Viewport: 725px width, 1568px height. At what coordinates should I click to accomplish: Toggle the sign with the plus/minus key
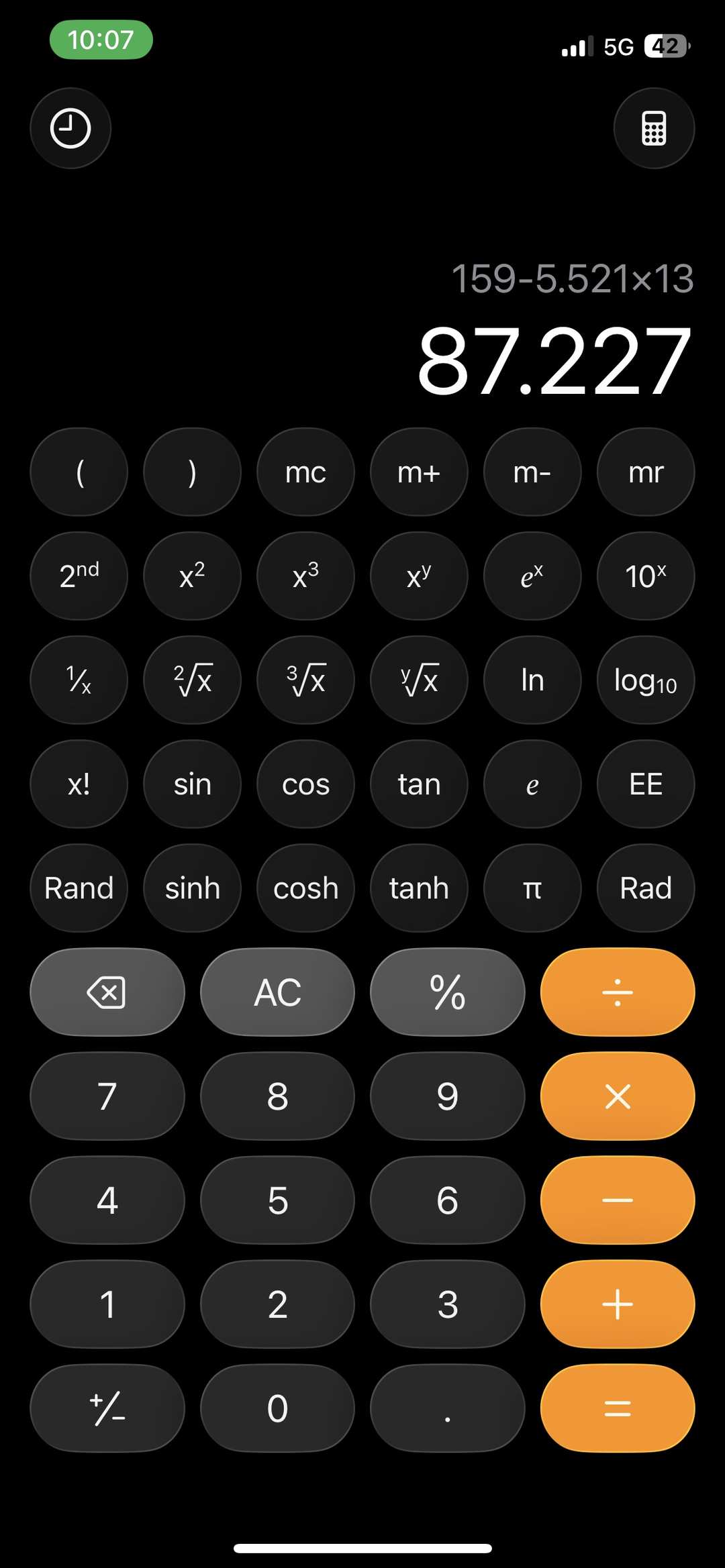point(107,1408)
